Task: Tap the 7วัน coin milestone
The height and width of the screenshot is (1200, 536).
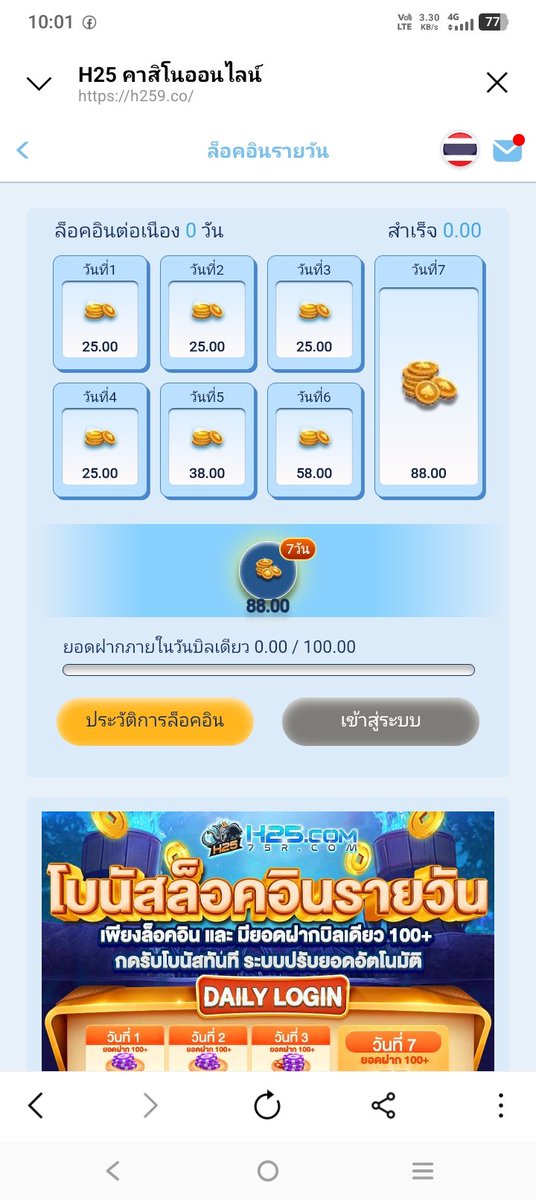Action: 268,572
